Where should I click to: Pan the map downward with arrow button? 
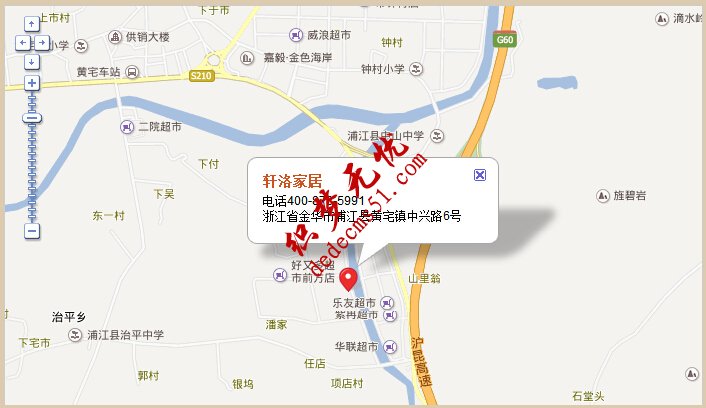[x=31, y=62]
